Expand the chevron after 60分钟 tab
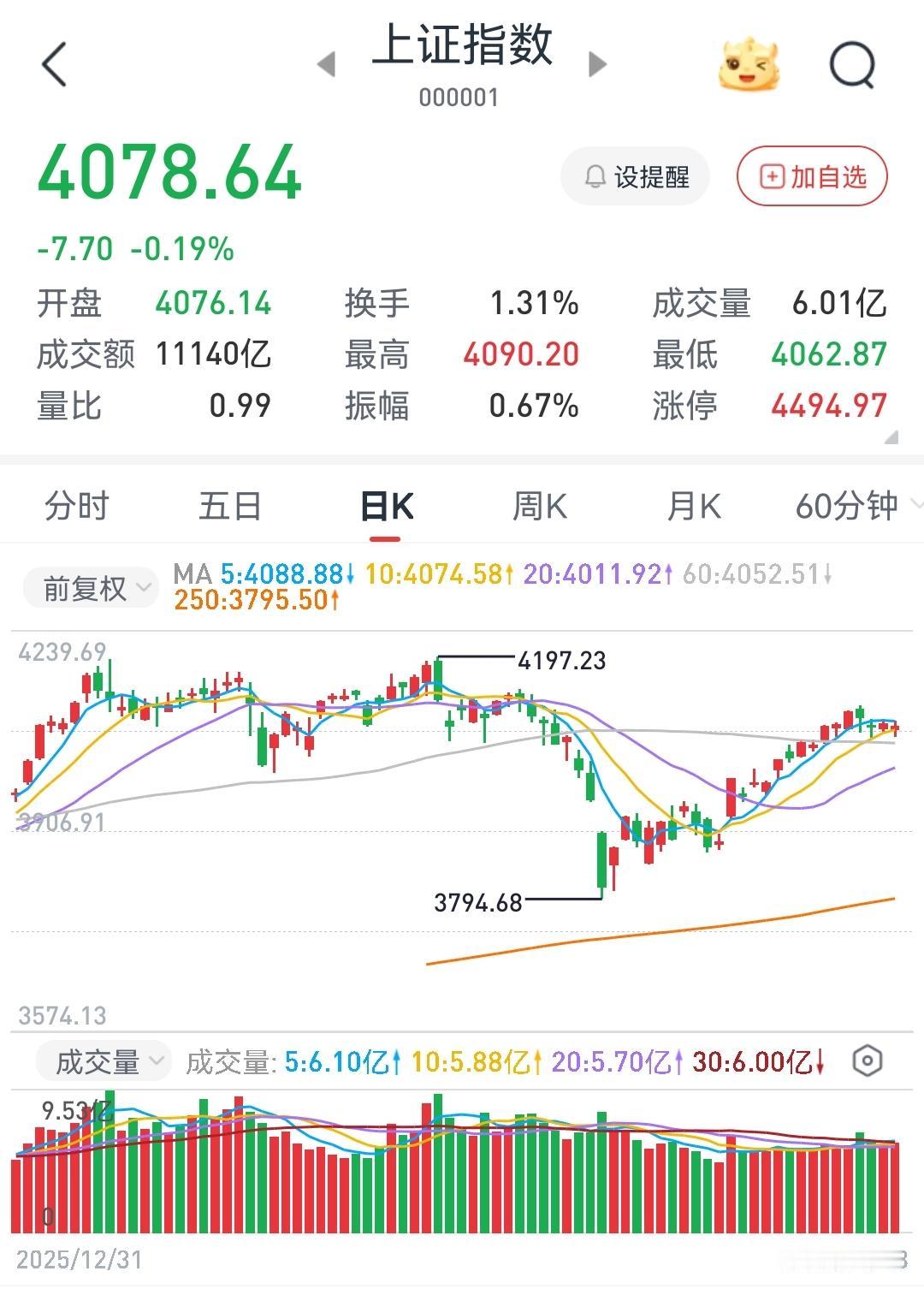The image size is (924, 1301). point(917,505)
